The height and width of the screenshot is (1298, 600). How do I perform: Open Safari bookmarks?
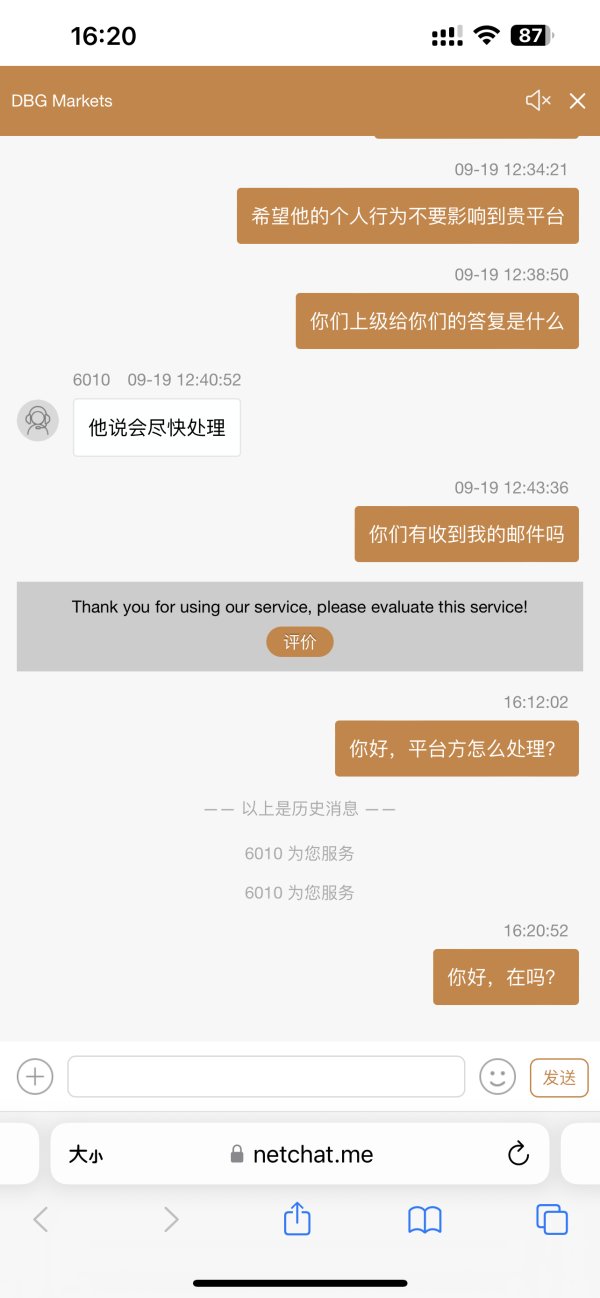(x=425, y=1219)
